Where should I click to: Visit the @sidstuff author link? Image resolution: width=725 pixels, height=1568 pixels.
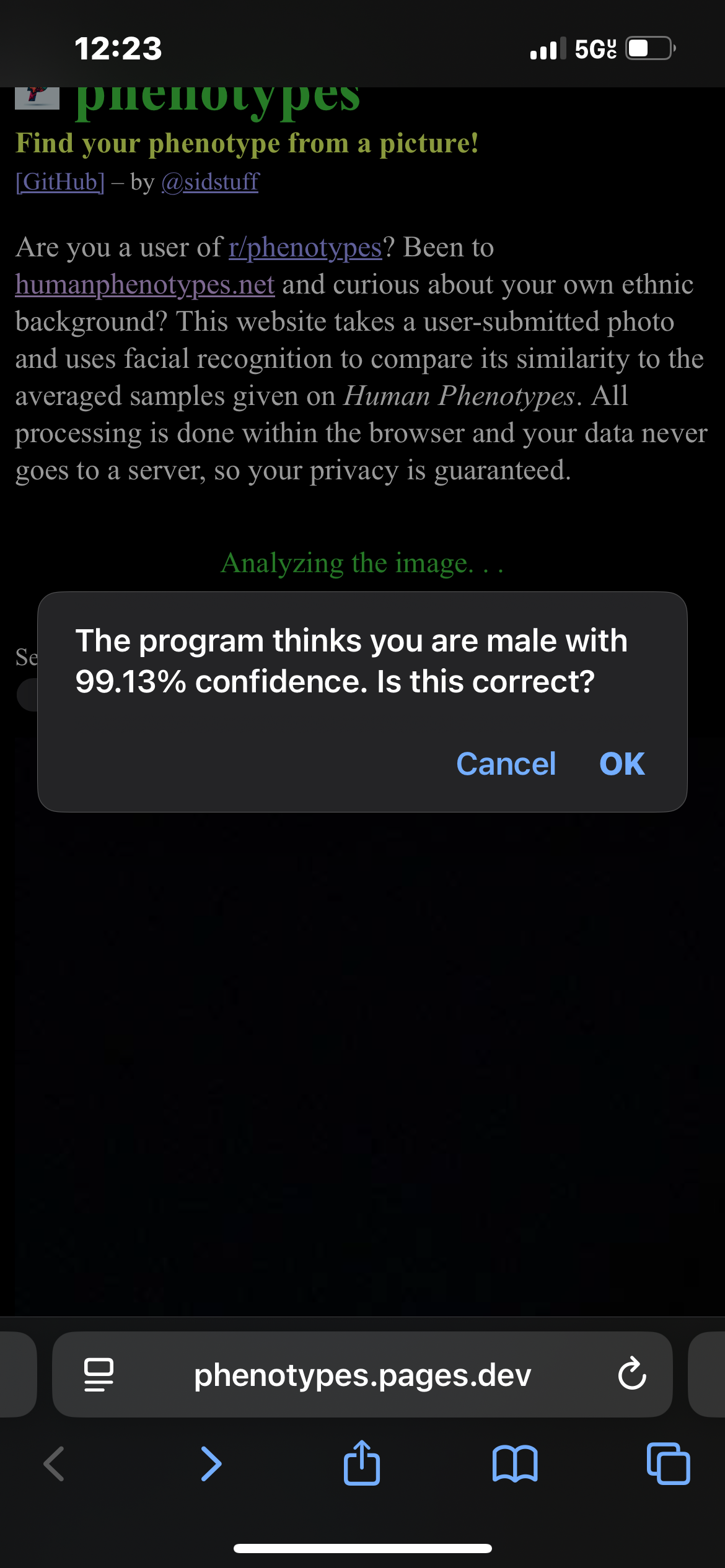(x=210, y=181)
